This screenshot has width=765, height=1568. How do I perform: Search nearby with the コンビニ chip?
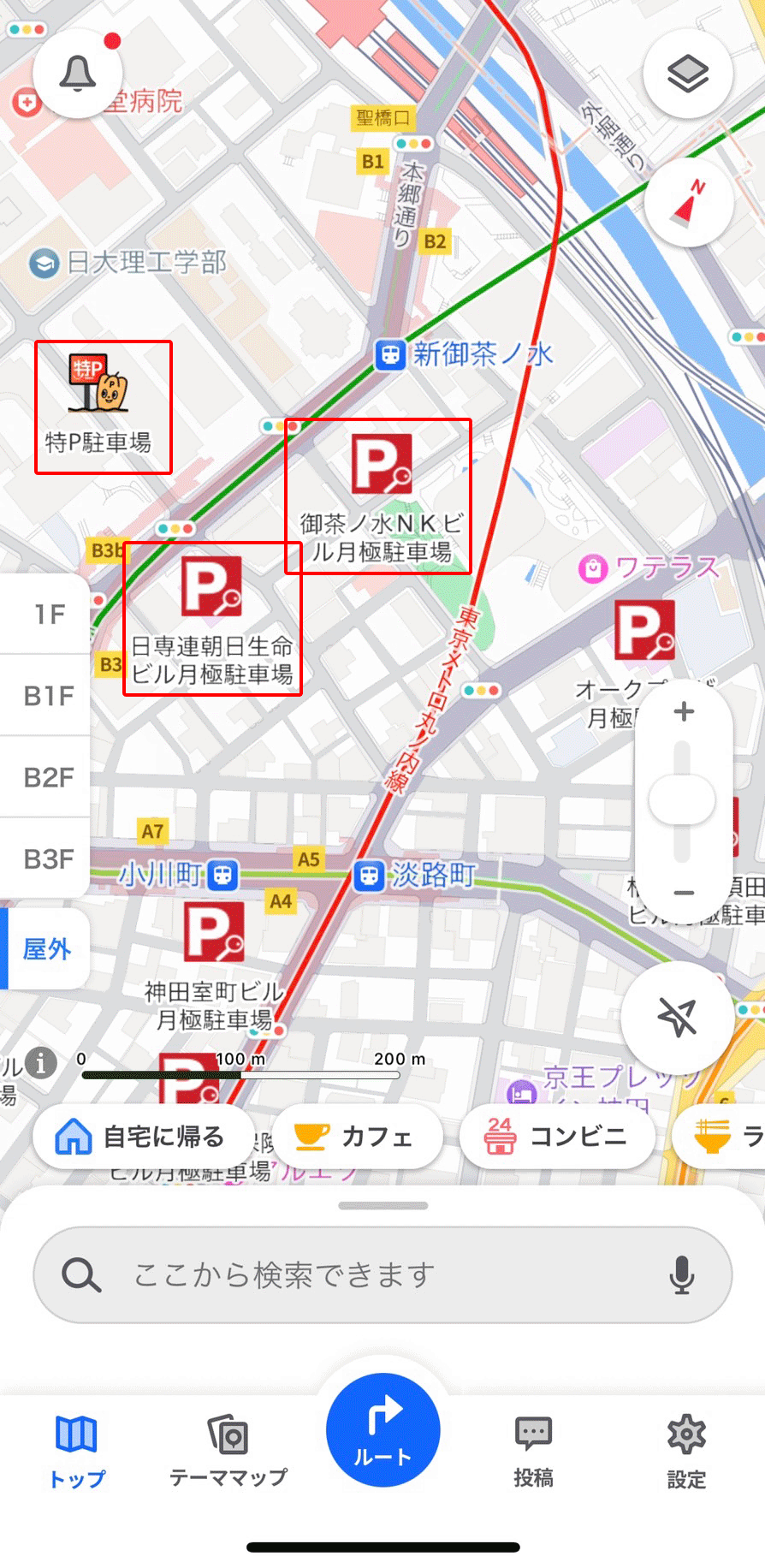coord(556,1137)
